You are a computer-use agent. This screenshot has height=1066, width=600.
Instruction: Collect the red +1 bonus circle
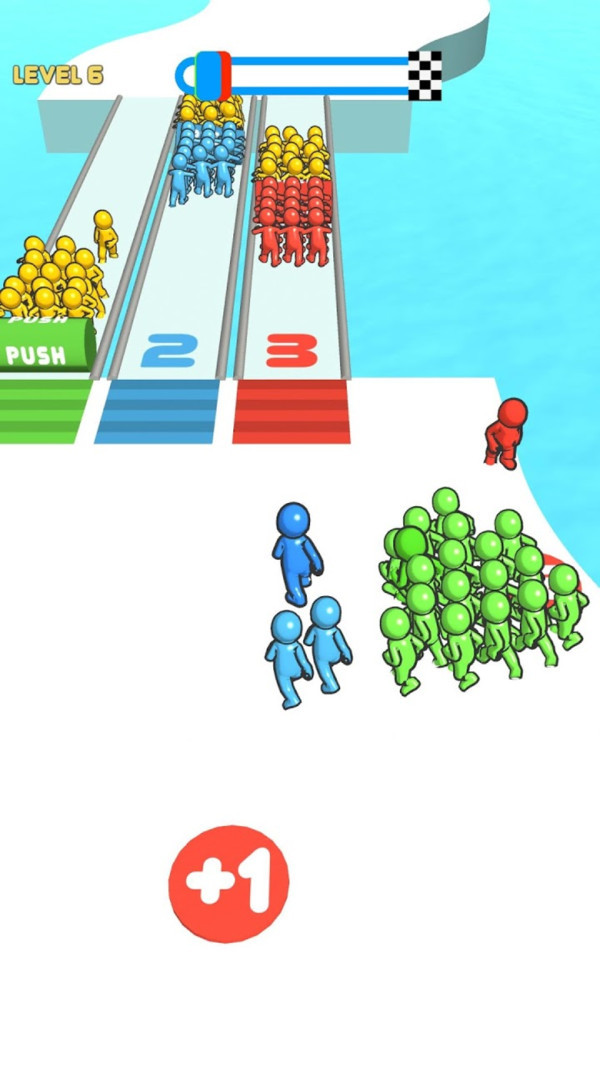(x=229, y=885)
